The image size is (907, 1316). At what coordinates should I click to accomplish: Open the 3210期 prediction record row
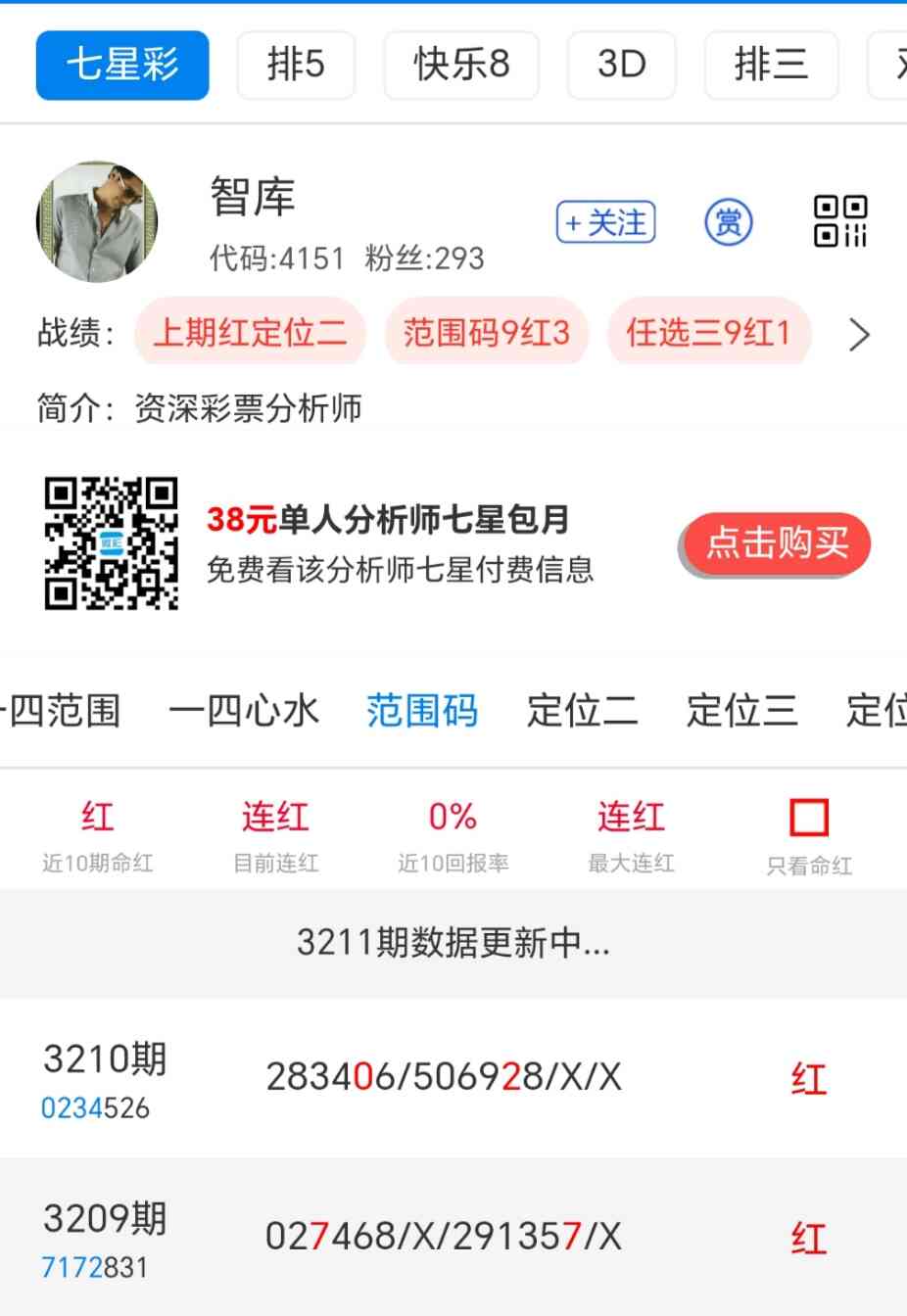click(x=453, y=1077)
